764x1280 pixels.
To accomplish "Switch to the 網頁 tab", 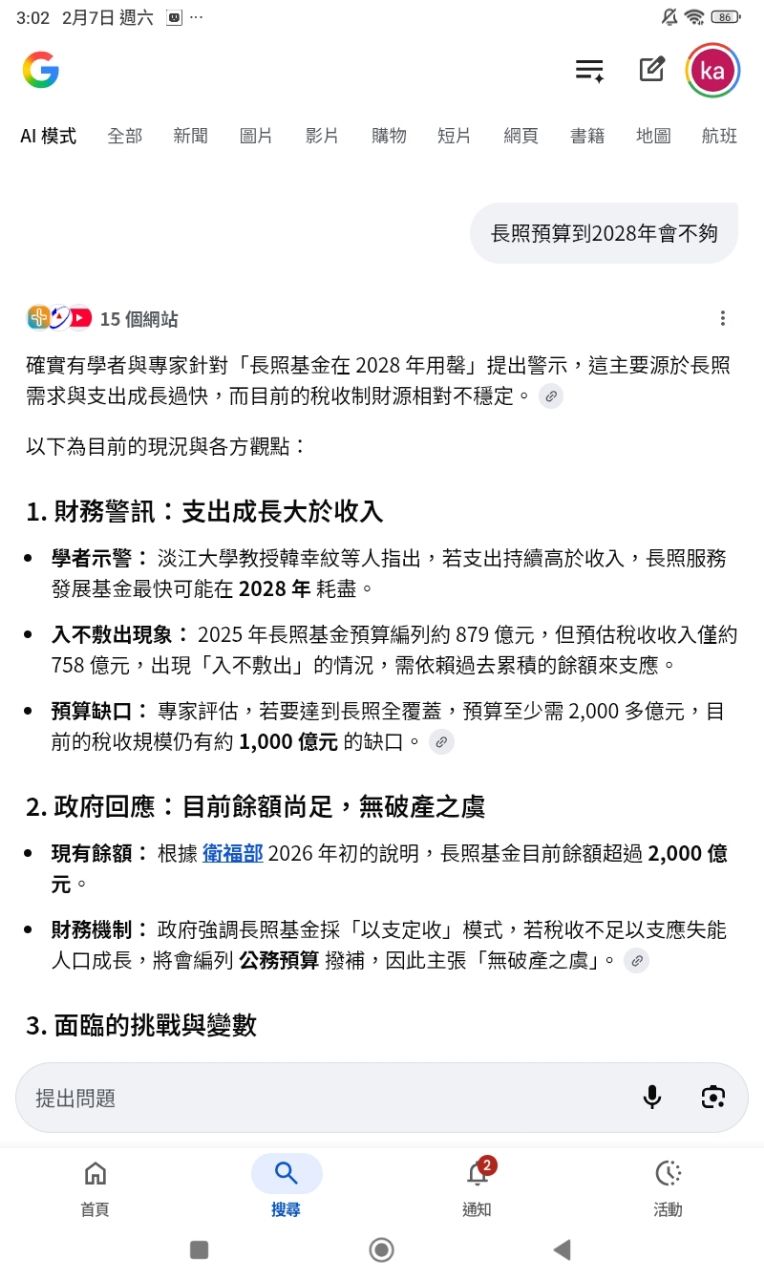I will (520, 136).
